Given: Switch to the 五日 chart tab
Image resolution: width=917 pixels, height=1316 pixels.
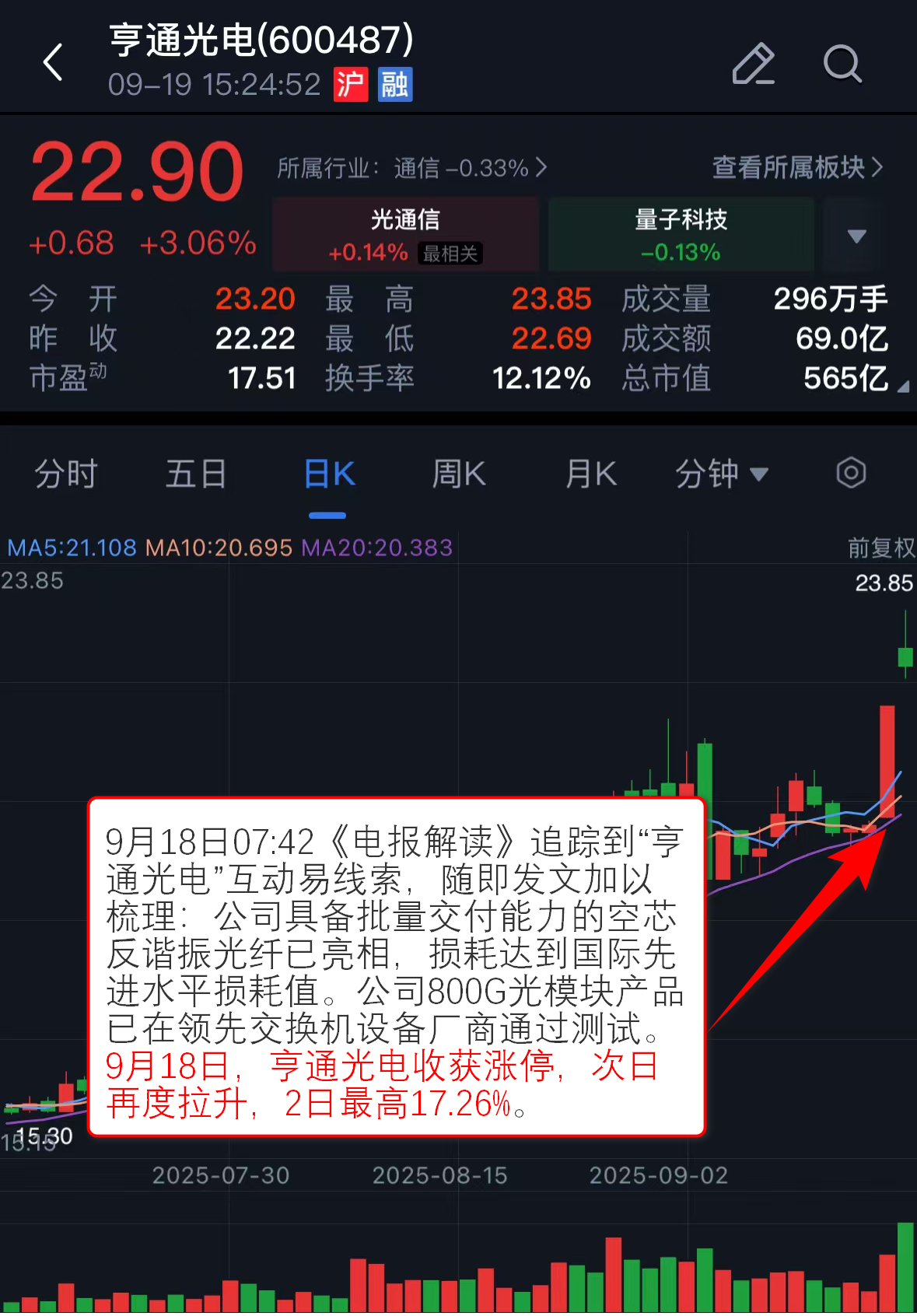Looking at the screenshot, I should 196,474.
